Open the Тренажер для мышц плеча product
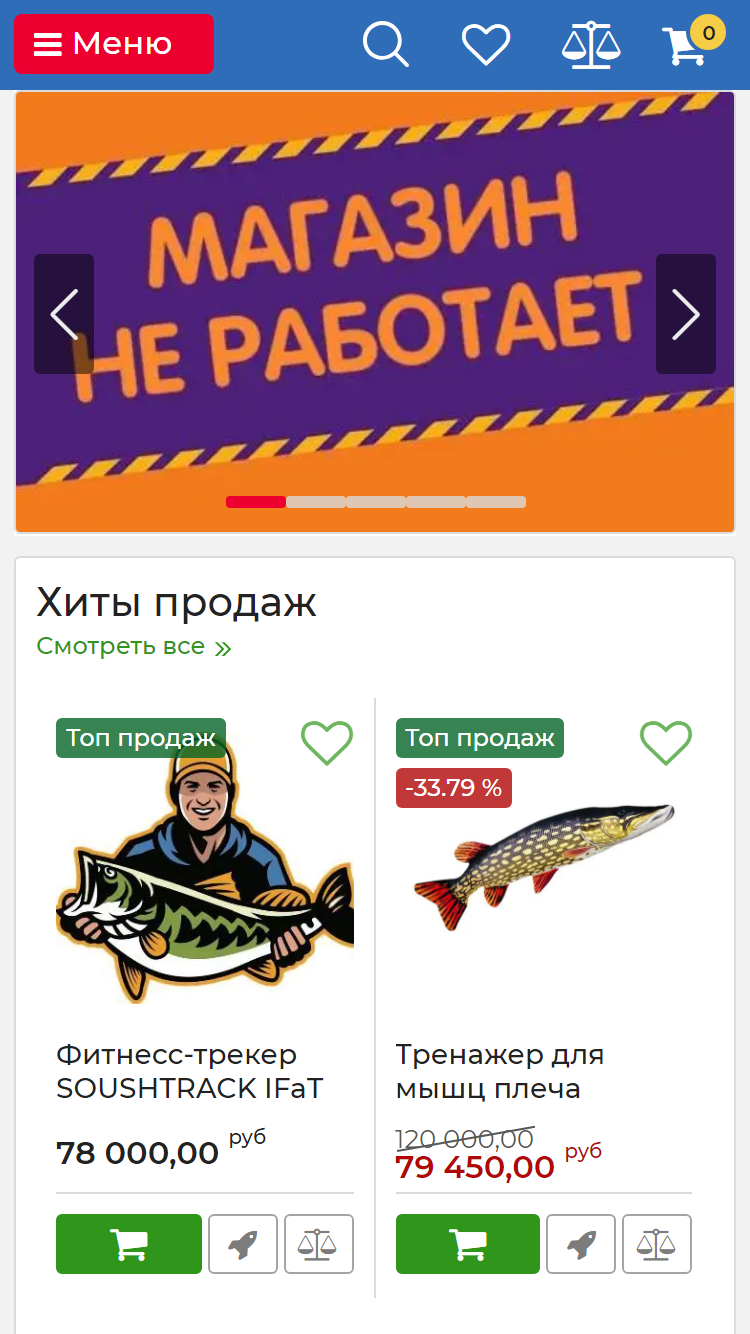 pyautogui.click(x=500, y=1071)
